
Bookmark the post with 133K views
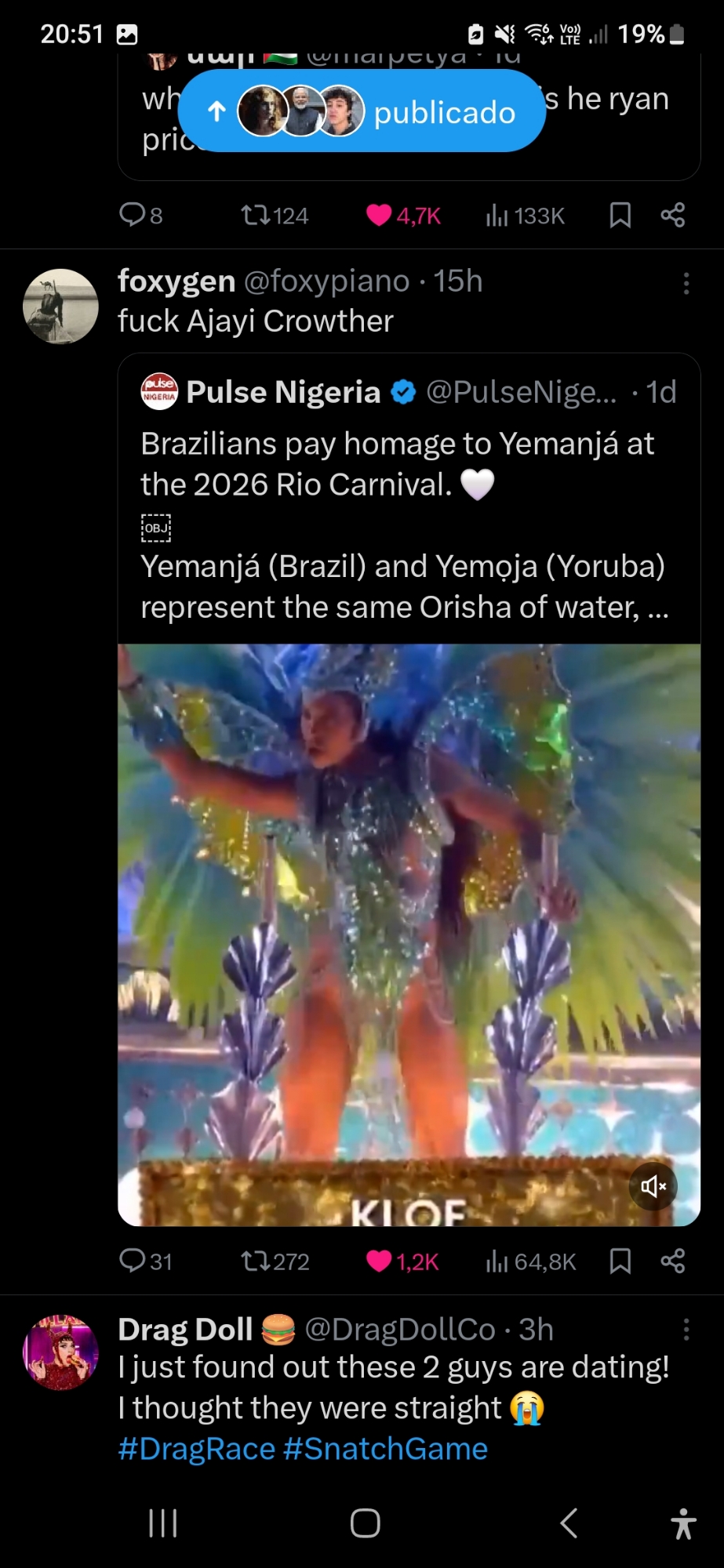620,215
